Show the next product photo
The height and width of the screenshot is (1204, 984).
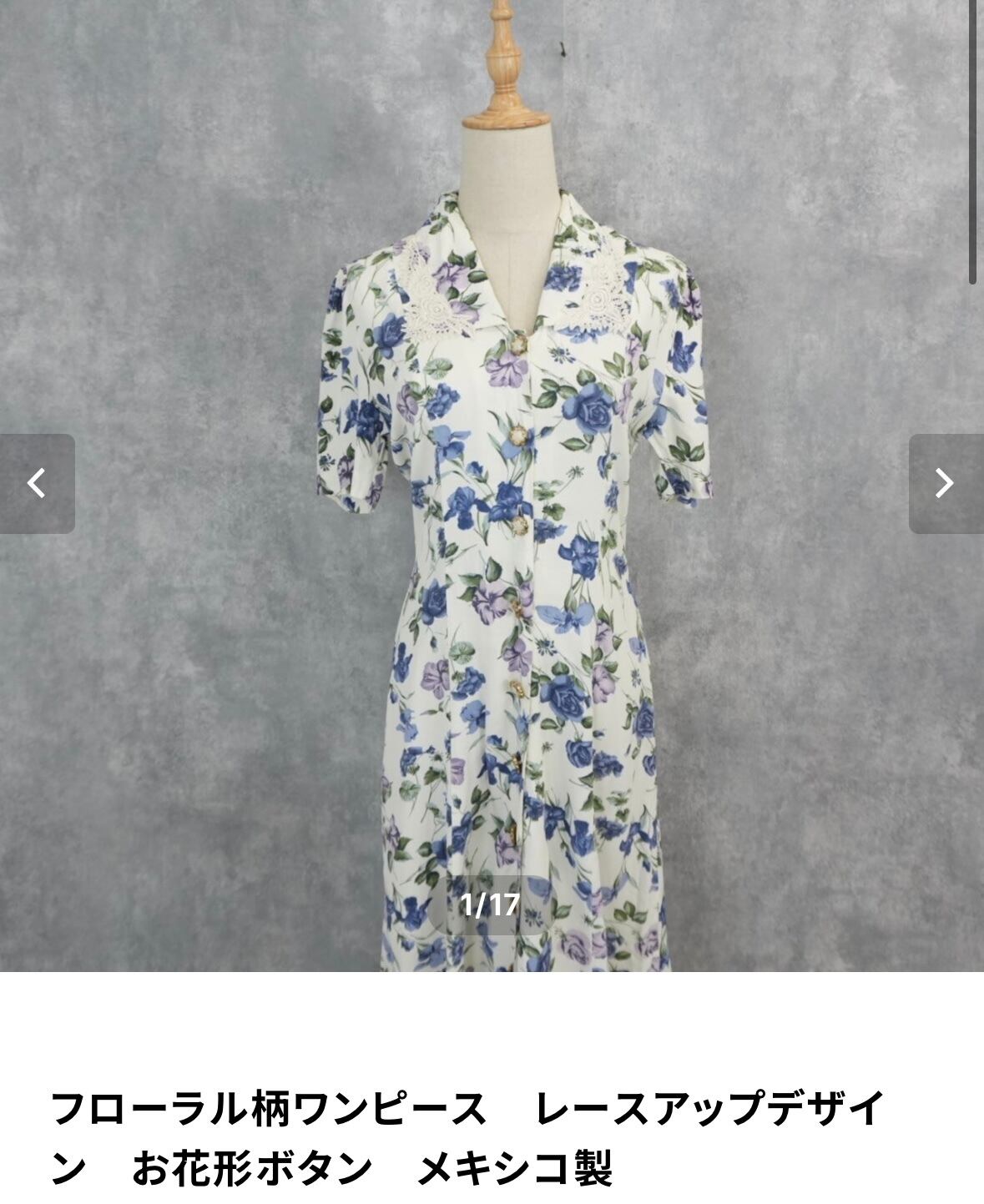click(x=945, y=483)
